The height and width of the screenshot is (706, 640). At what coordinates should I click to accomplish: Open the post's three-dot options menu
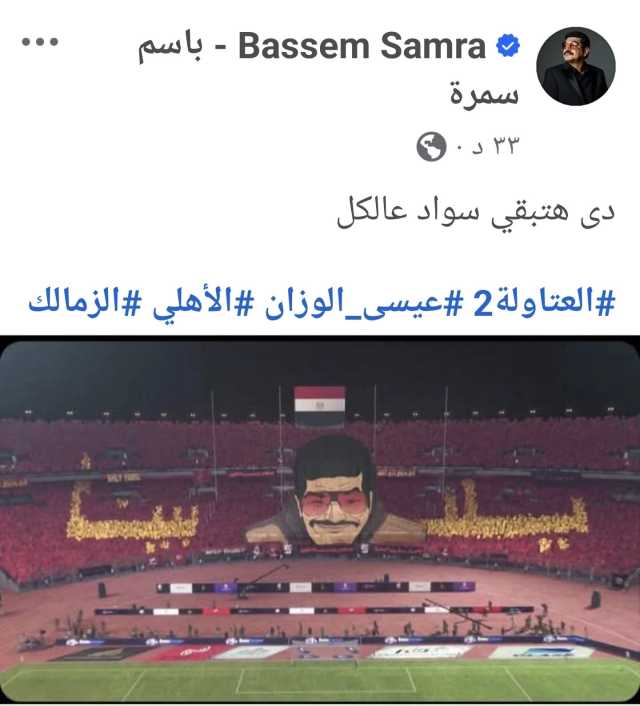(x=40, y=45)
